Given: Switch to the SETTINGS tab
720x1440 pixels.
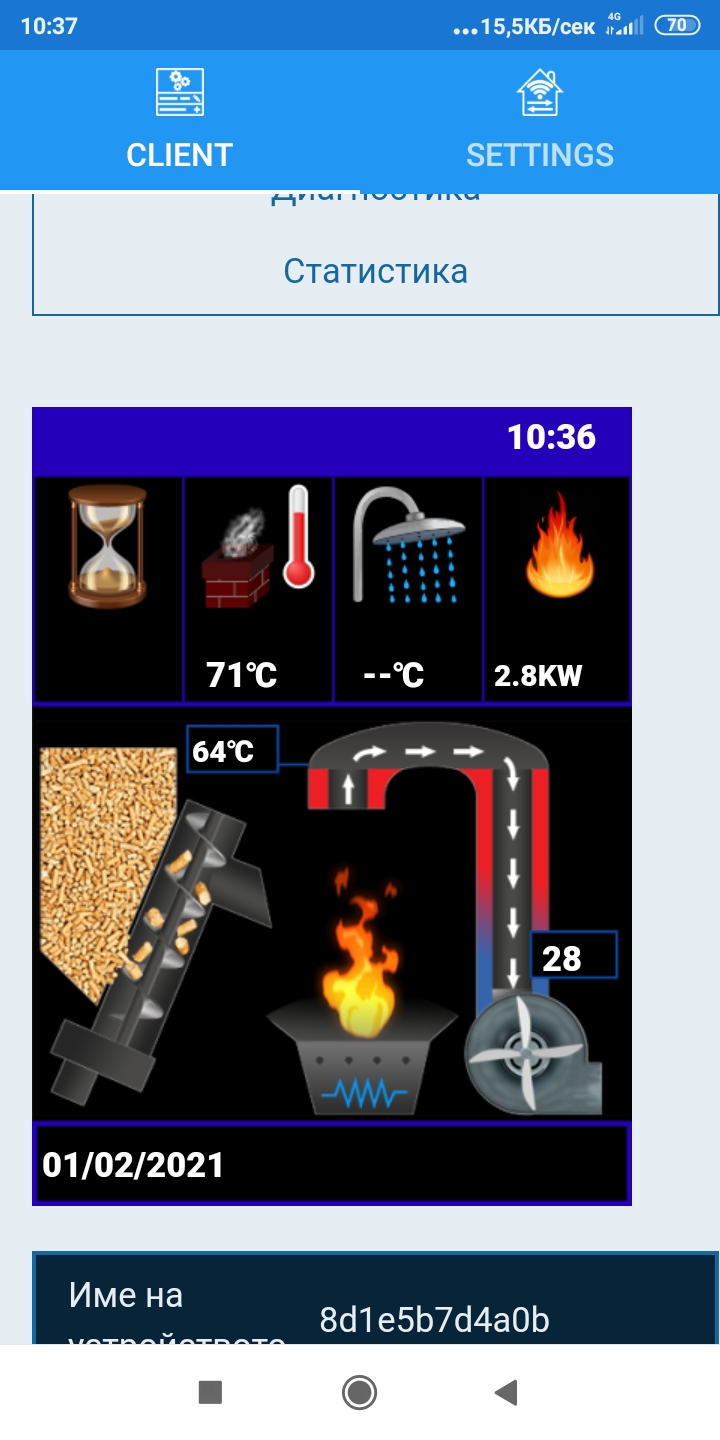Looking at the screenshot, I should click(540, 121).
